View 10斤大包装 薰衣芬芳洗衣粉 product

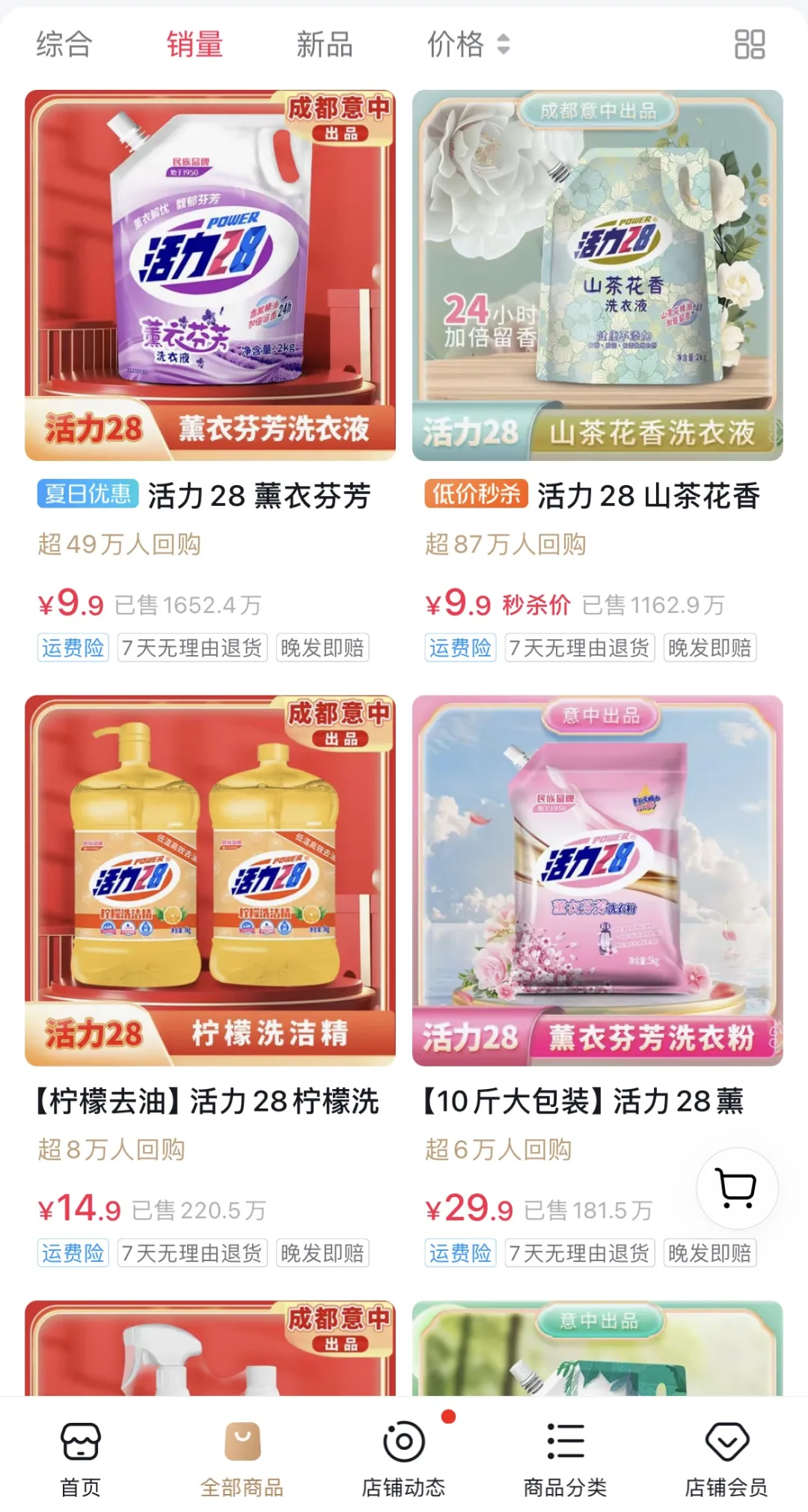(597, 880)
